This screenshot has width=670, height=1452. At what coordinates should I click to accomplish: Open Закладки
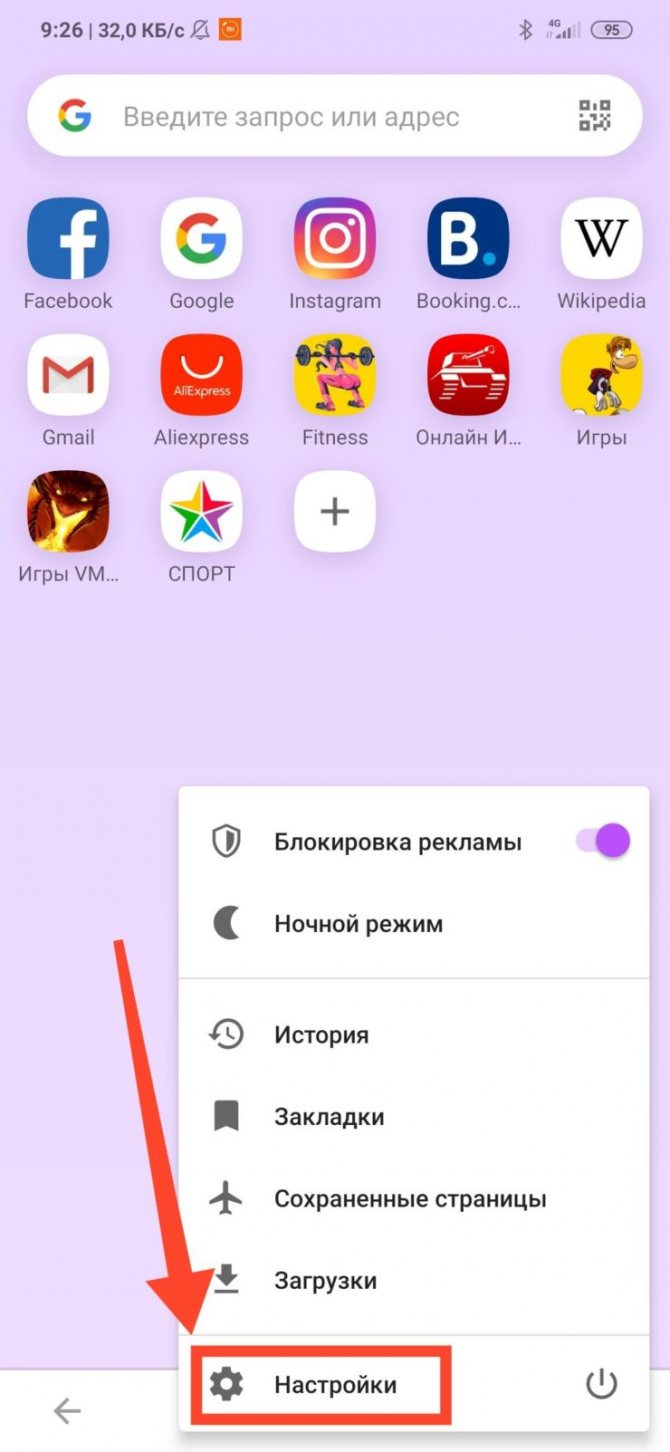pyautogui.click(x=329, y=1117)
